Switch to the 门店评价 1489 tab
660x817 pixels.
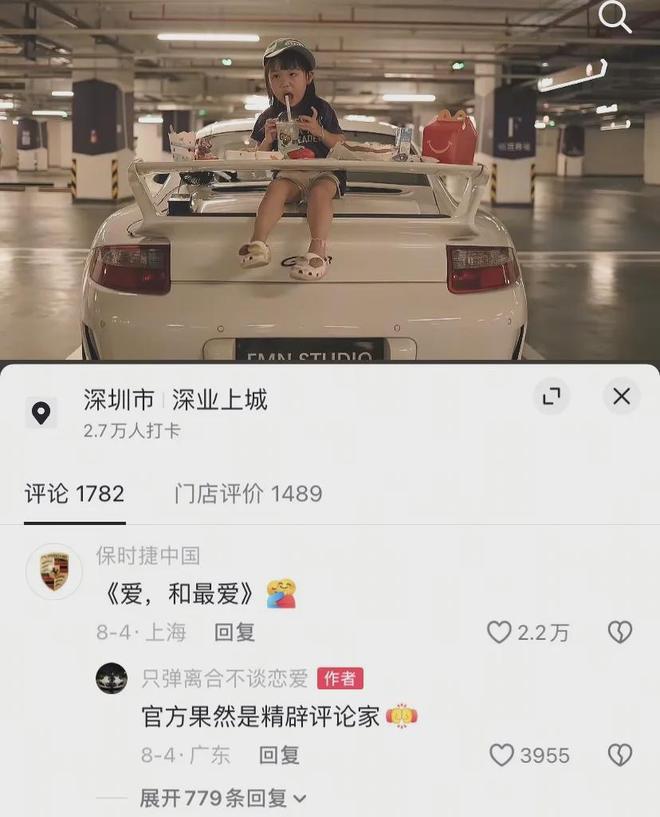click(248, 493)
